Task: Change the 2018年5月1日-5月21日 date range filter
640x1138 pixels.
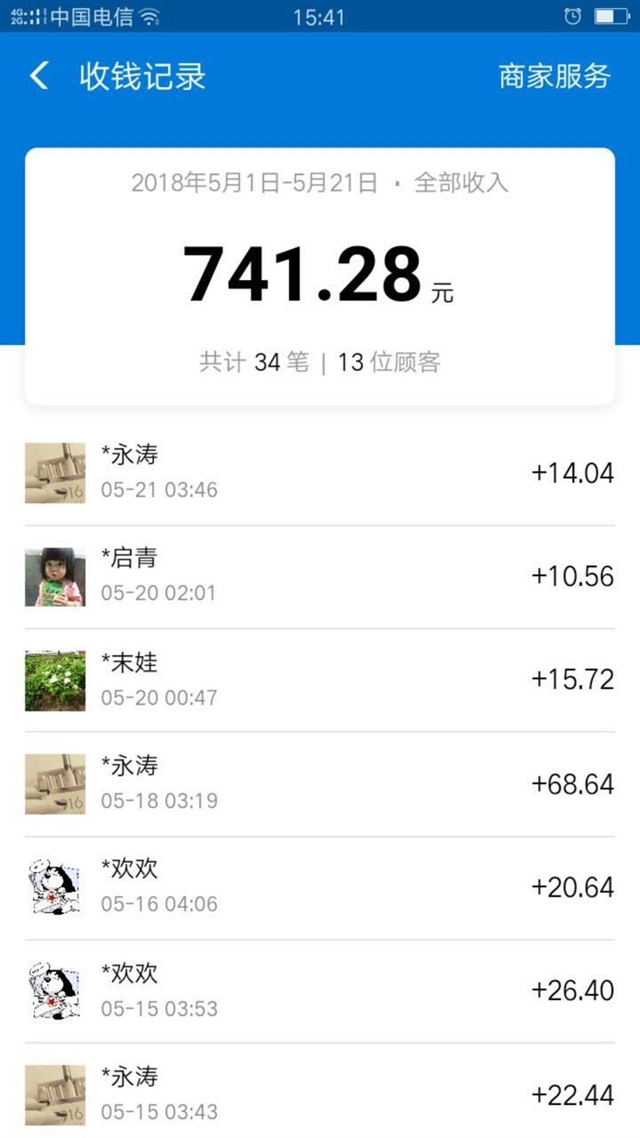Action: pos(254,183)
